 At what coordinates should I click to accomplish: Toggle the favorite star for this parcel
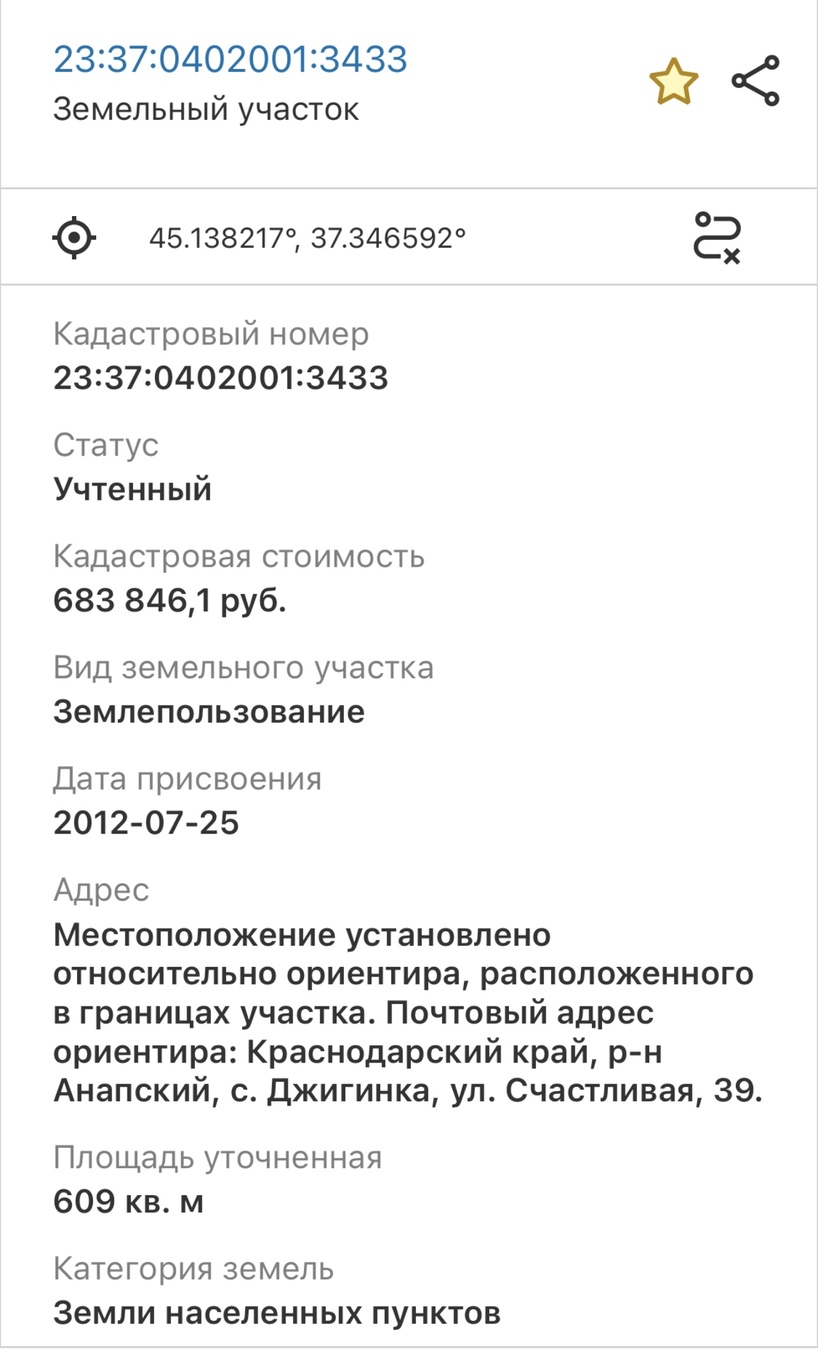pos(674,81)
